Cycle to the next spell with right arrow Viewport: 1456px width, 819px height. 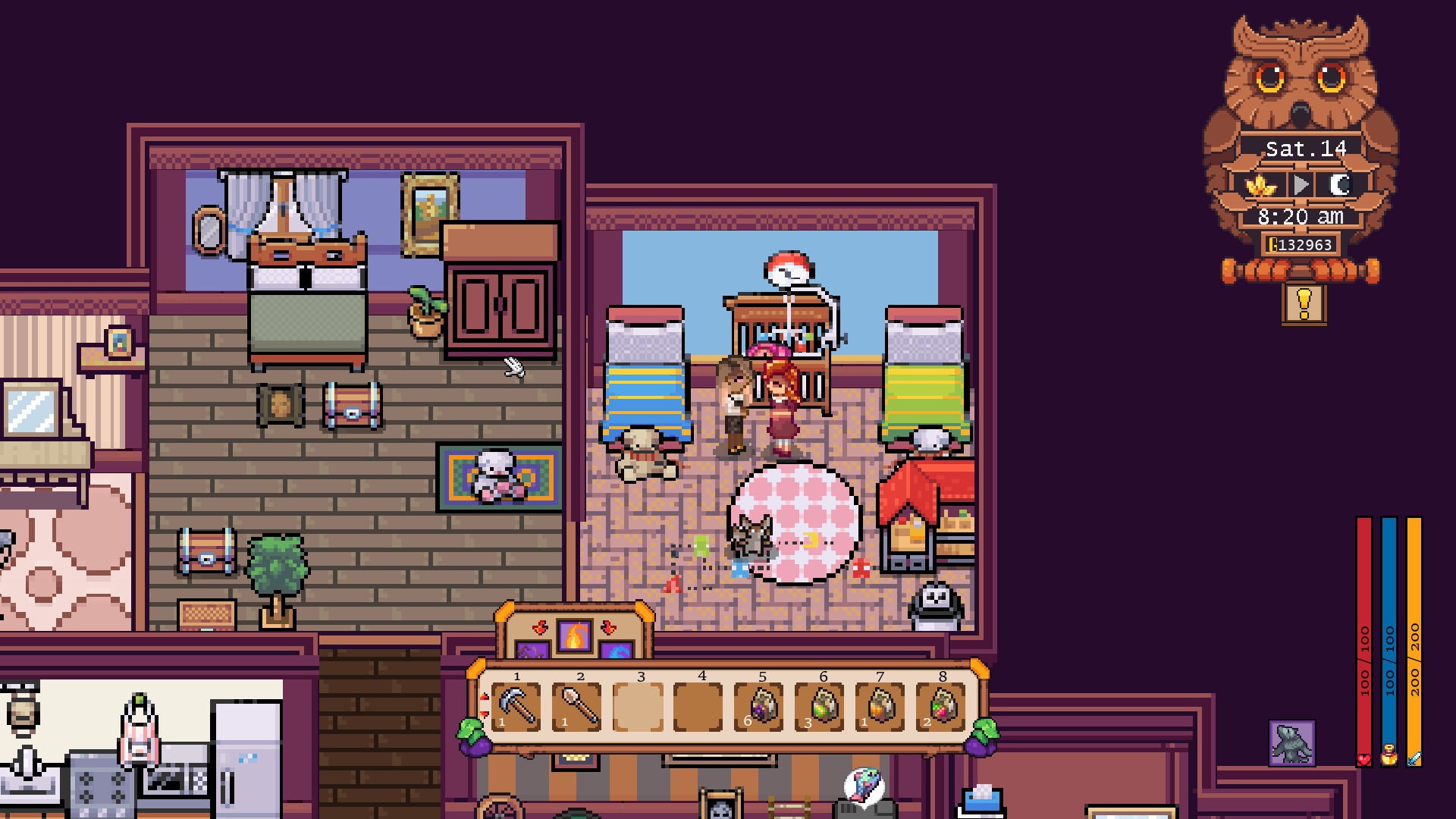pos(608,628)
